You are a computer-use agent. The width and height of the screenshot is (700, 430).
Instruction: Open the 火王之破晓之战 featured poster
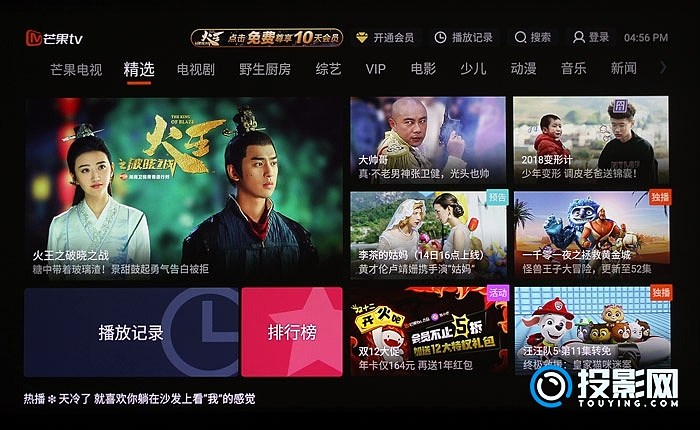pyautogui.click(x=180, y=188)
